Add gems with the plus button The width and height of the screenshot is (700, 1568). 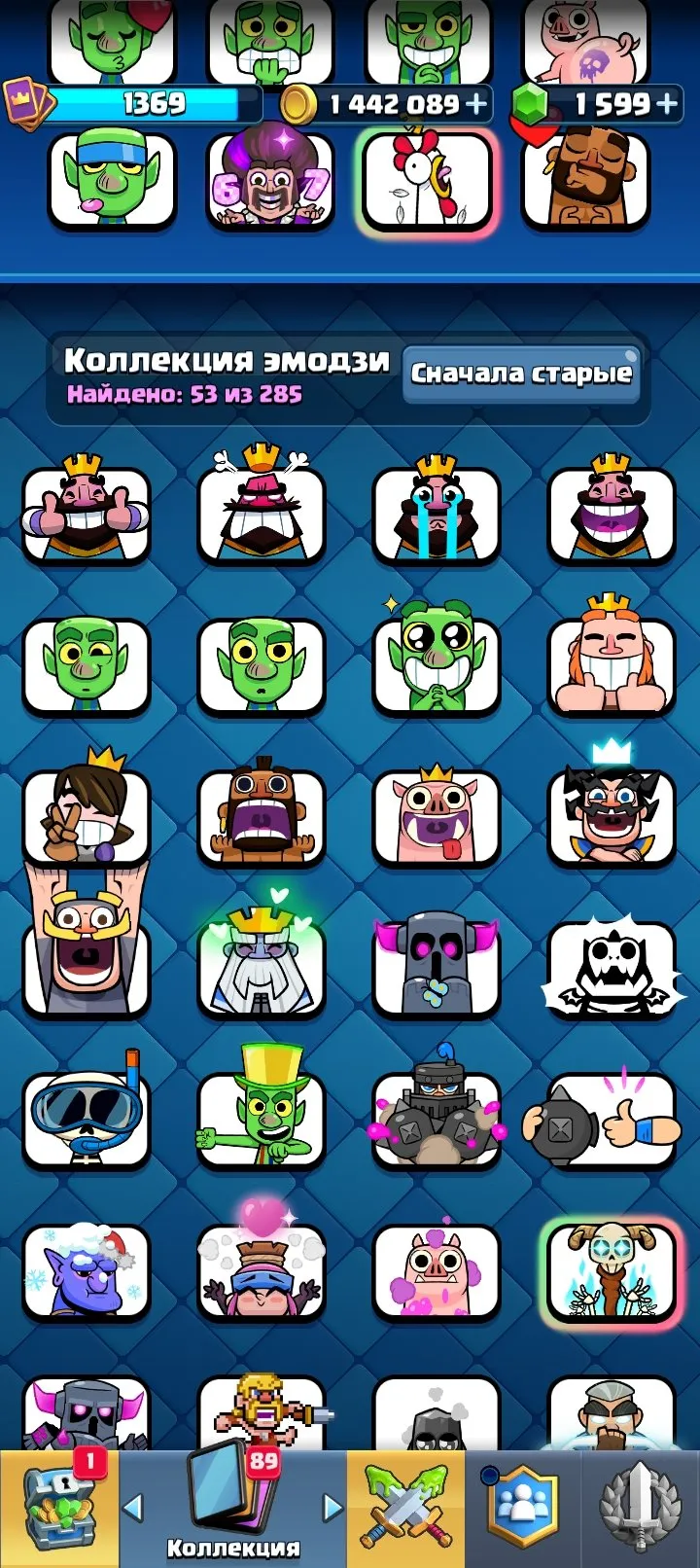[x=666, y=104]
